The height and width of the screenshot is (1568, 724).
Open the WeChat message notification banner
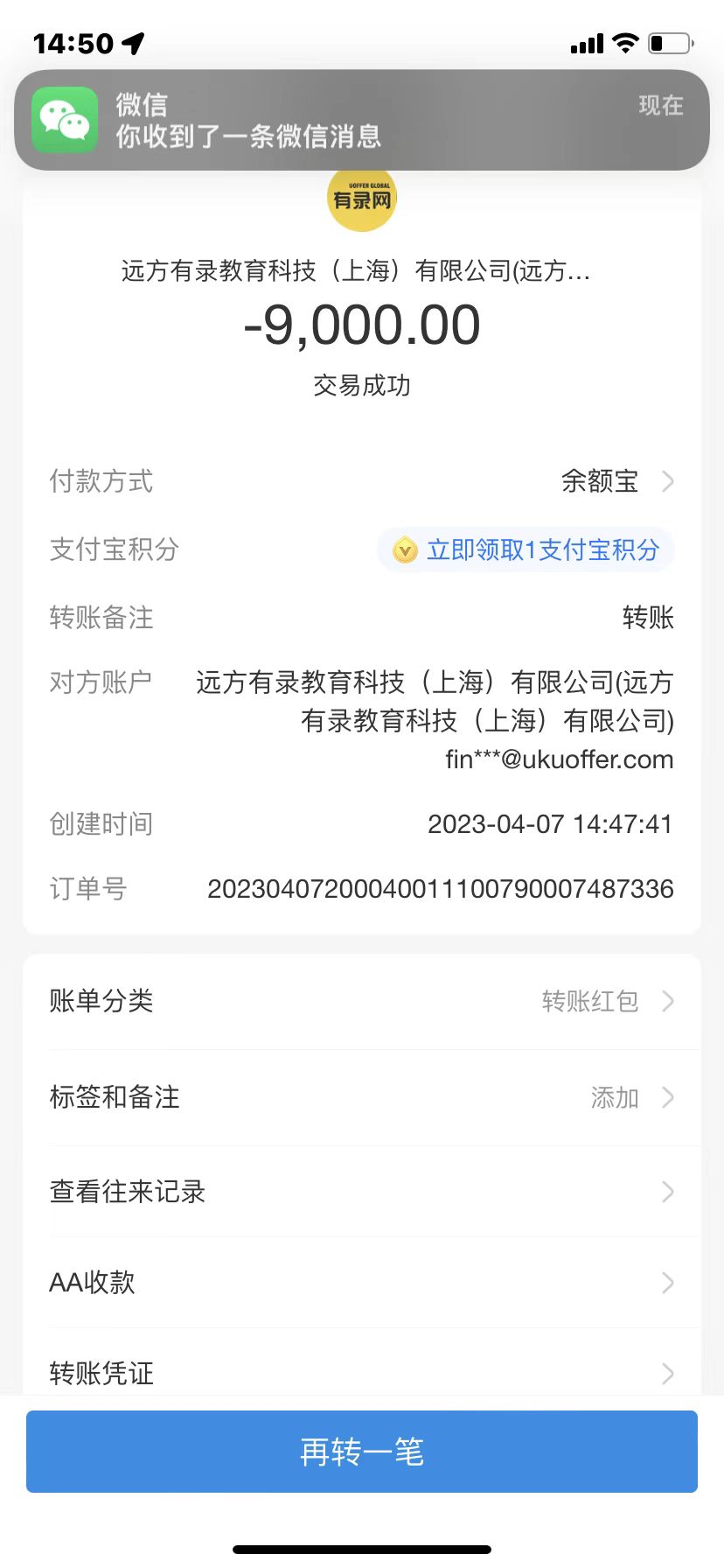(361, 120)
